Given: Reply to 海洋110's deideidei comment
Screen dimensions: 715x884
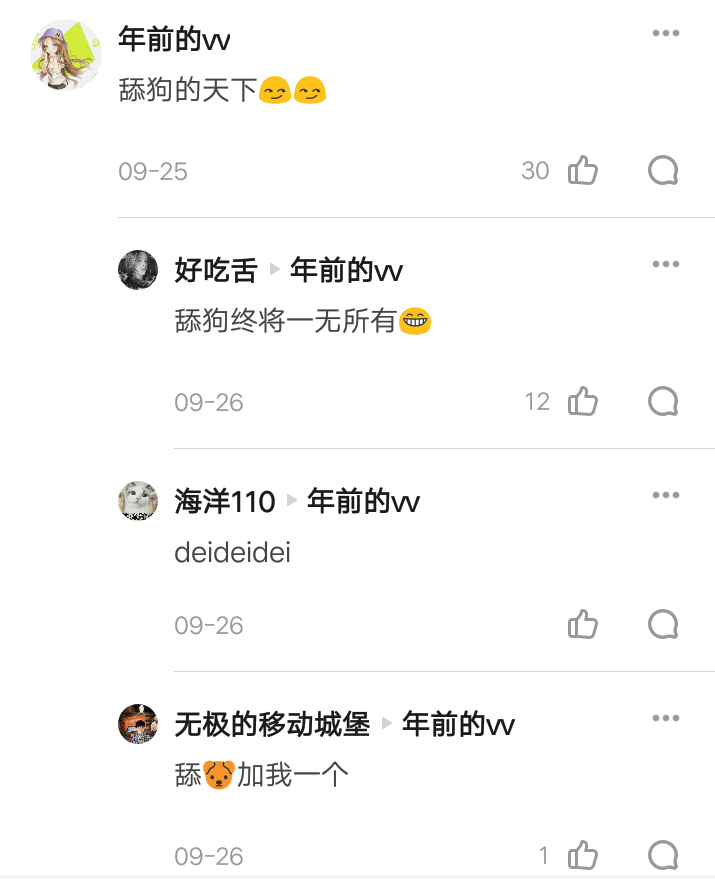Looking at the screenshot, I should point(663,625).
